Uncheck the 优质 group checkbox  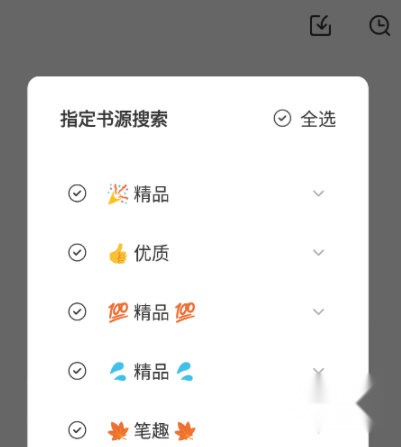pos(77,252)
